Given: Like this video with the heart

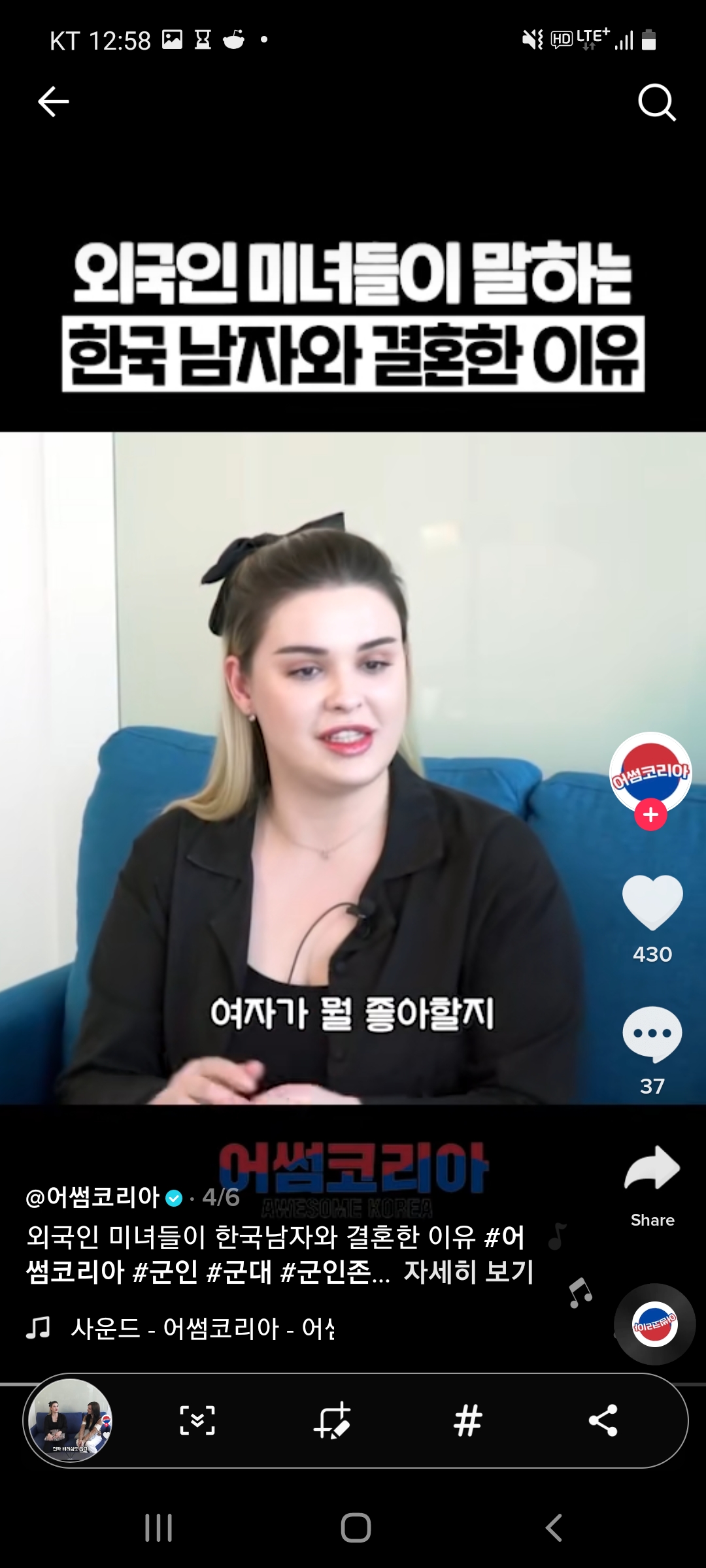Looking at the screenshot, I should click(x=652, y=903).
